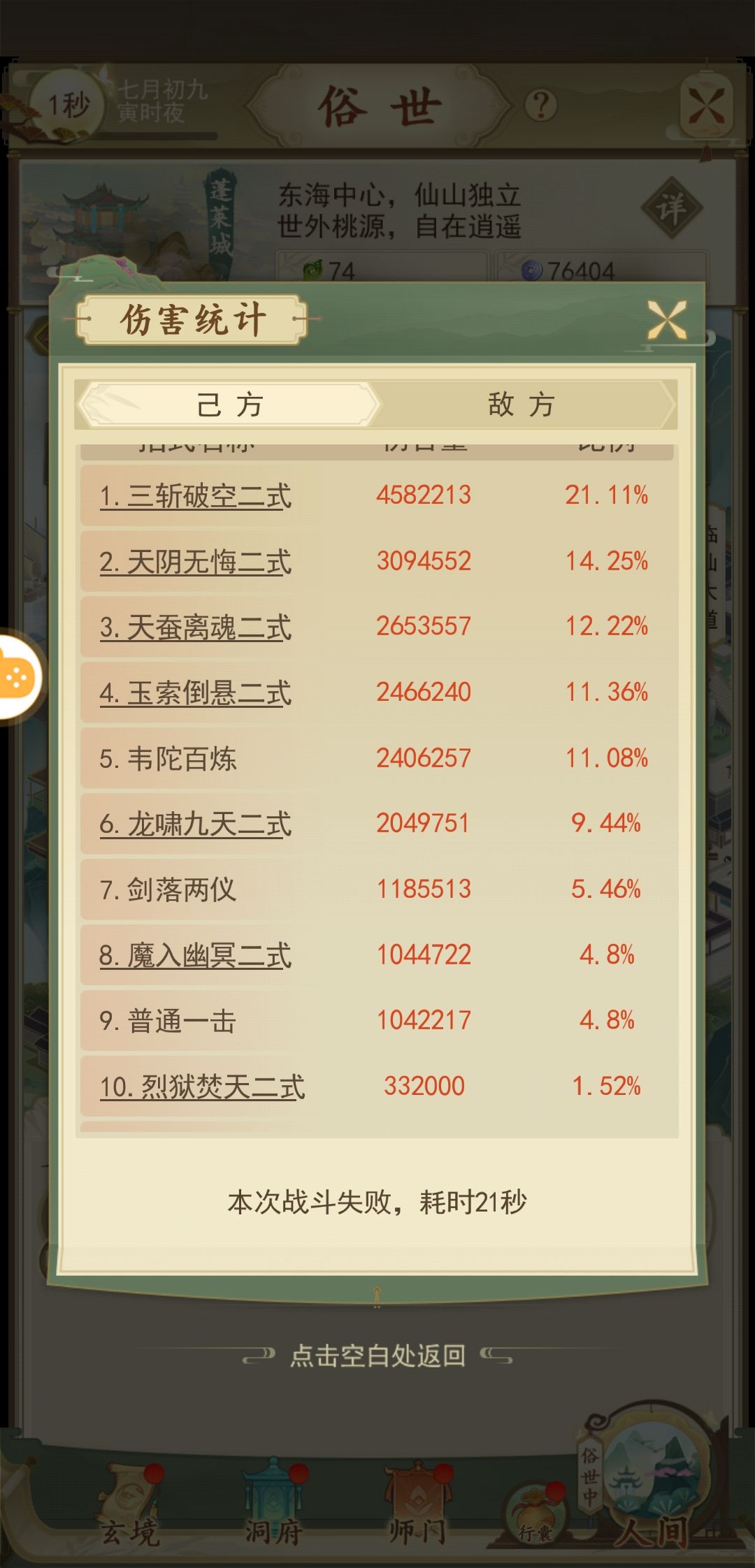Open skill 天阴无悔二式 details
This screenshot has width=755, height=1568.
point(196,562)
